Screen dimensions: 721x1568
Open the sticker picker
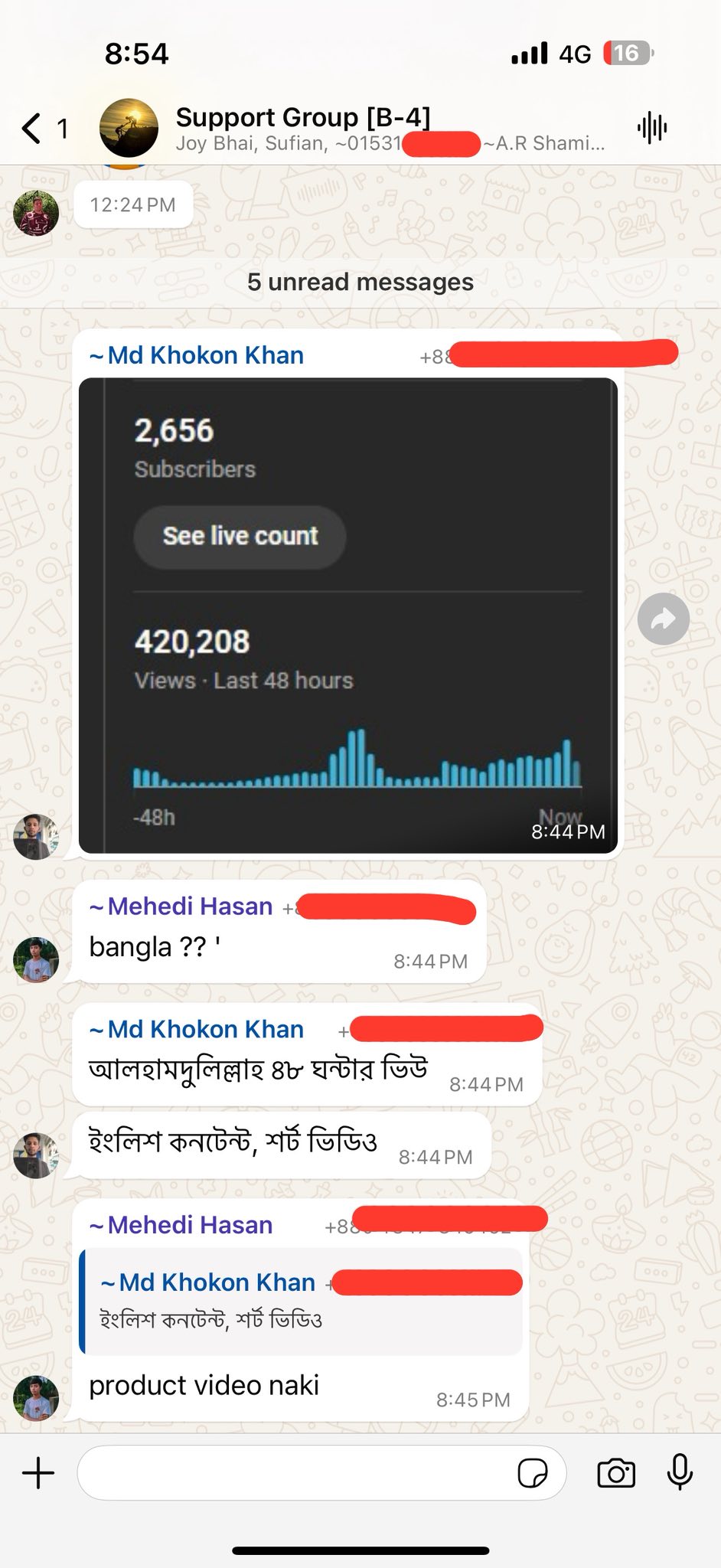coord(532,1473)
